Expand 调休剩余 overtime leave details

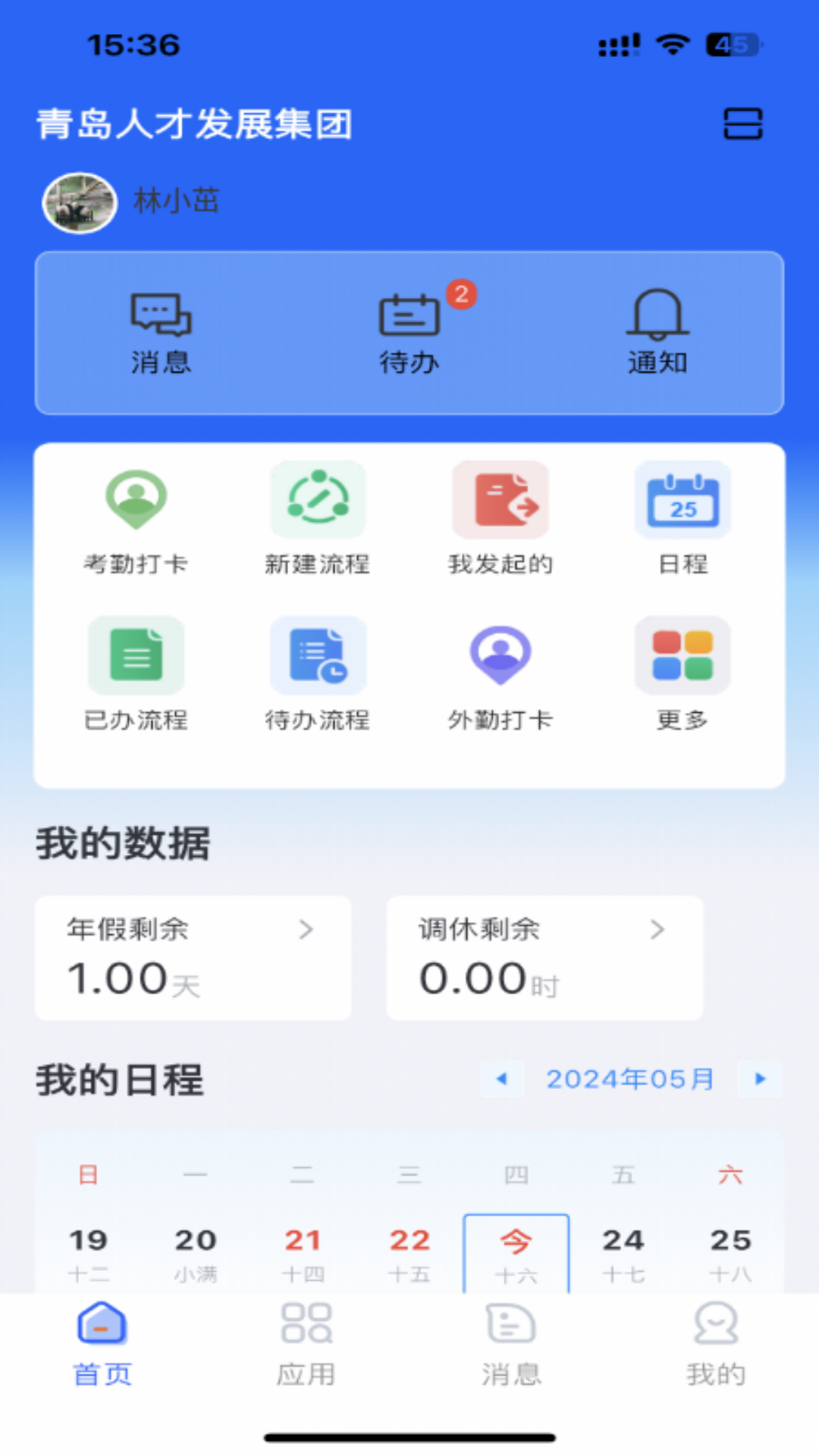543,958
